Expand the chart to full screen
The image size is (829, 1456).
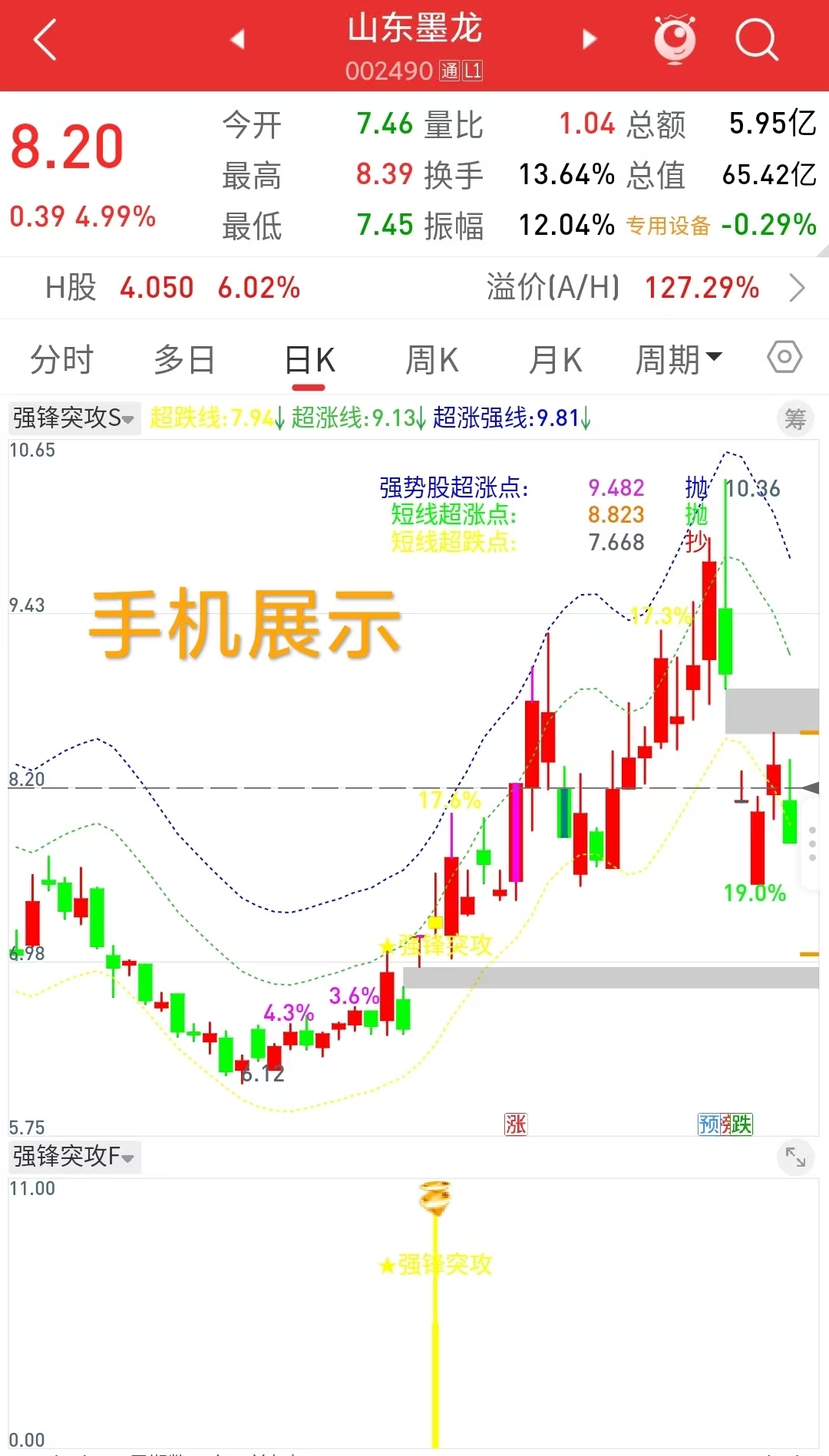(795, 1157)
